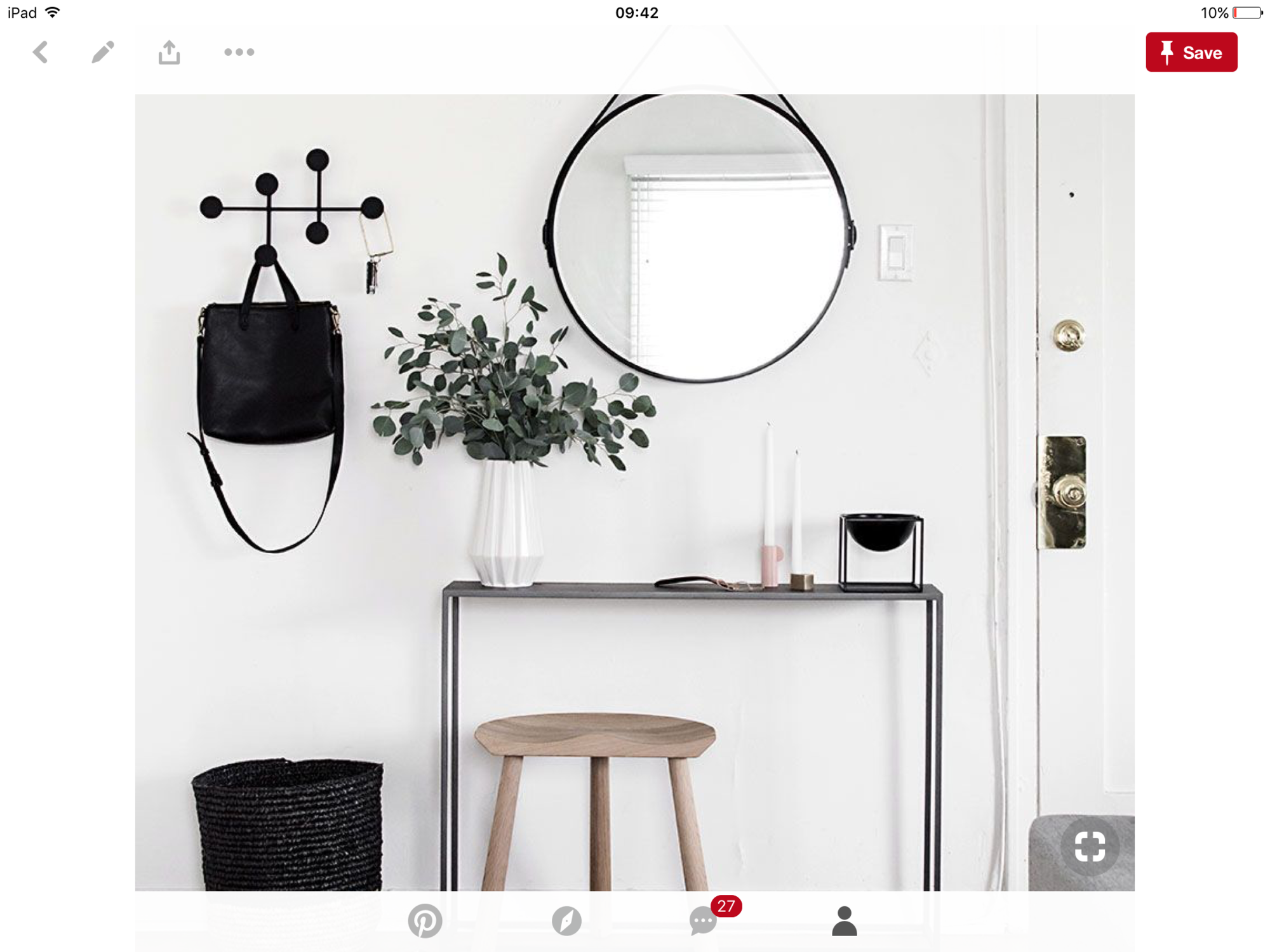Go back to the previous screen
The image size is (1270, 952).
41,53
